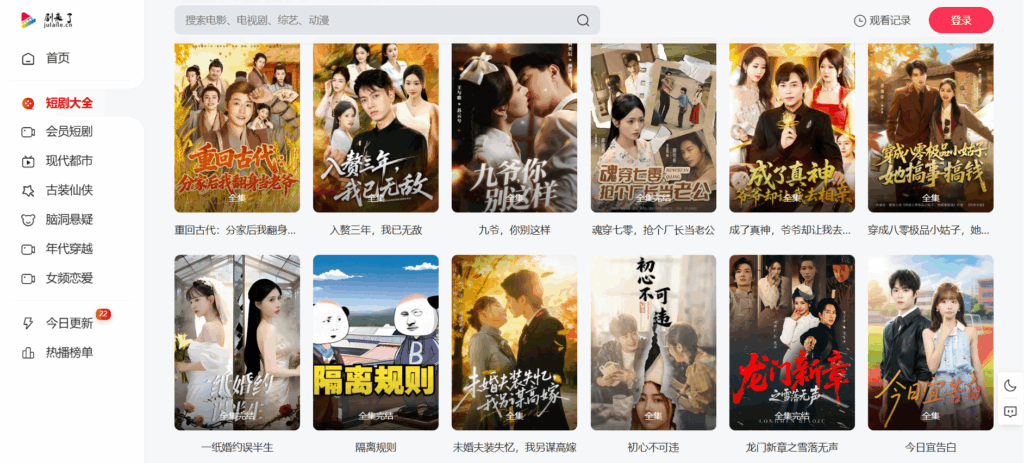Open drama 九爷，你别这样
The width and height of the screenshot is (1024, 463).
[514, 128]
